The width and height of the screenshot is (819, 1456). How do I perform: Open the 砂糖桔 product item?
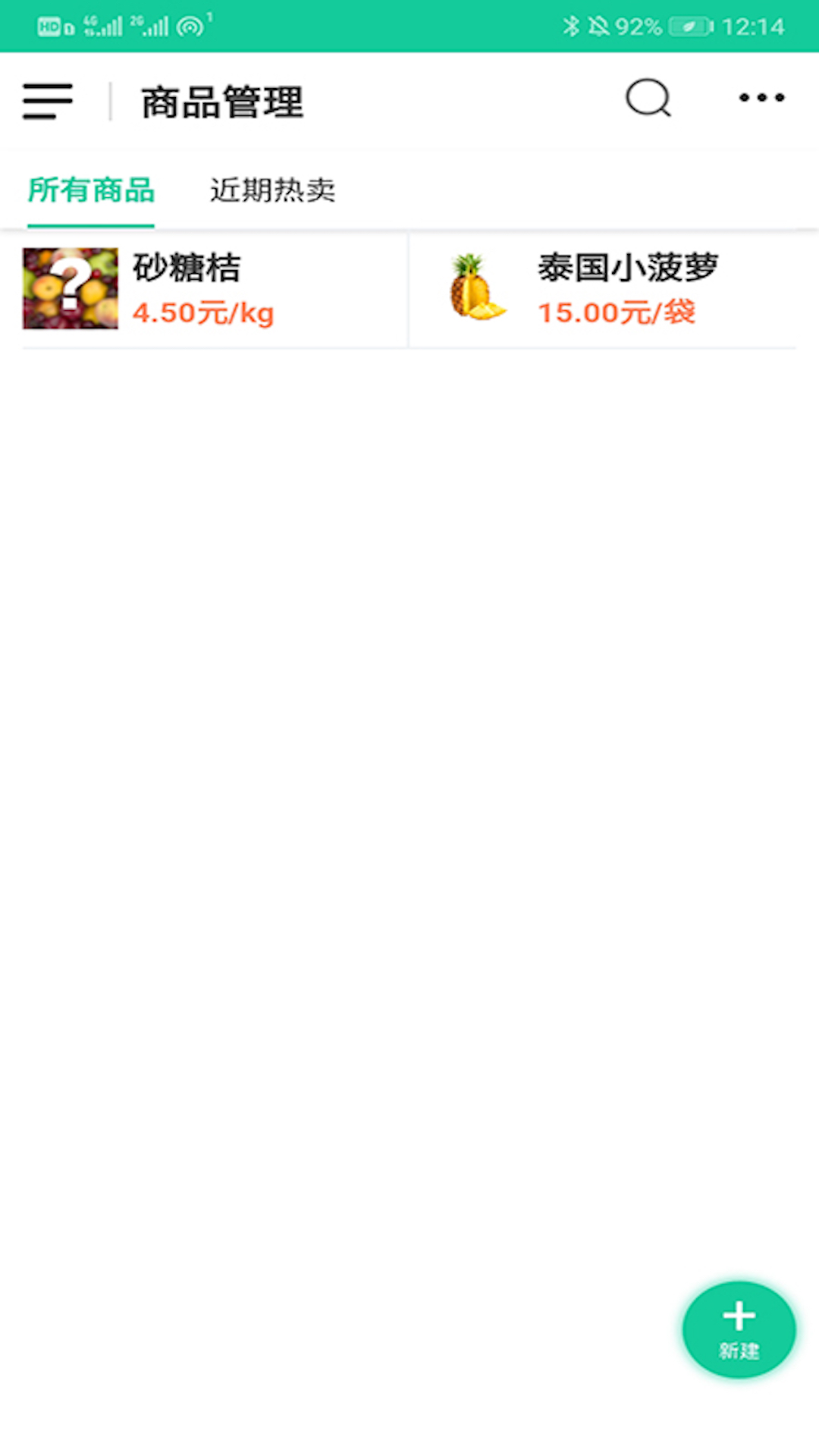(205, 290)
